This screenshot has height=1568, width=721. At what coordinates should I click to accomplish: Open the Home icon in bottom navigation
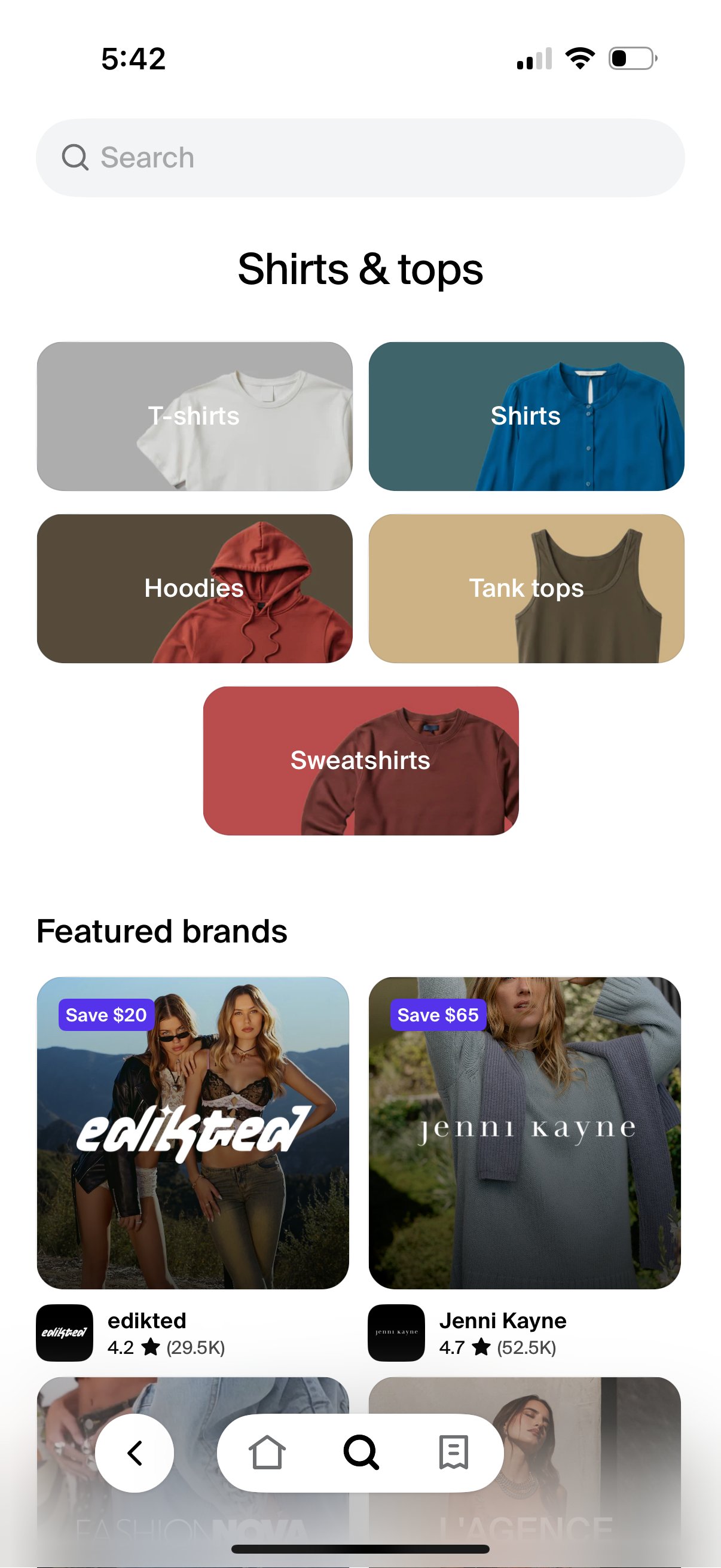click(x=268, y=1453)
